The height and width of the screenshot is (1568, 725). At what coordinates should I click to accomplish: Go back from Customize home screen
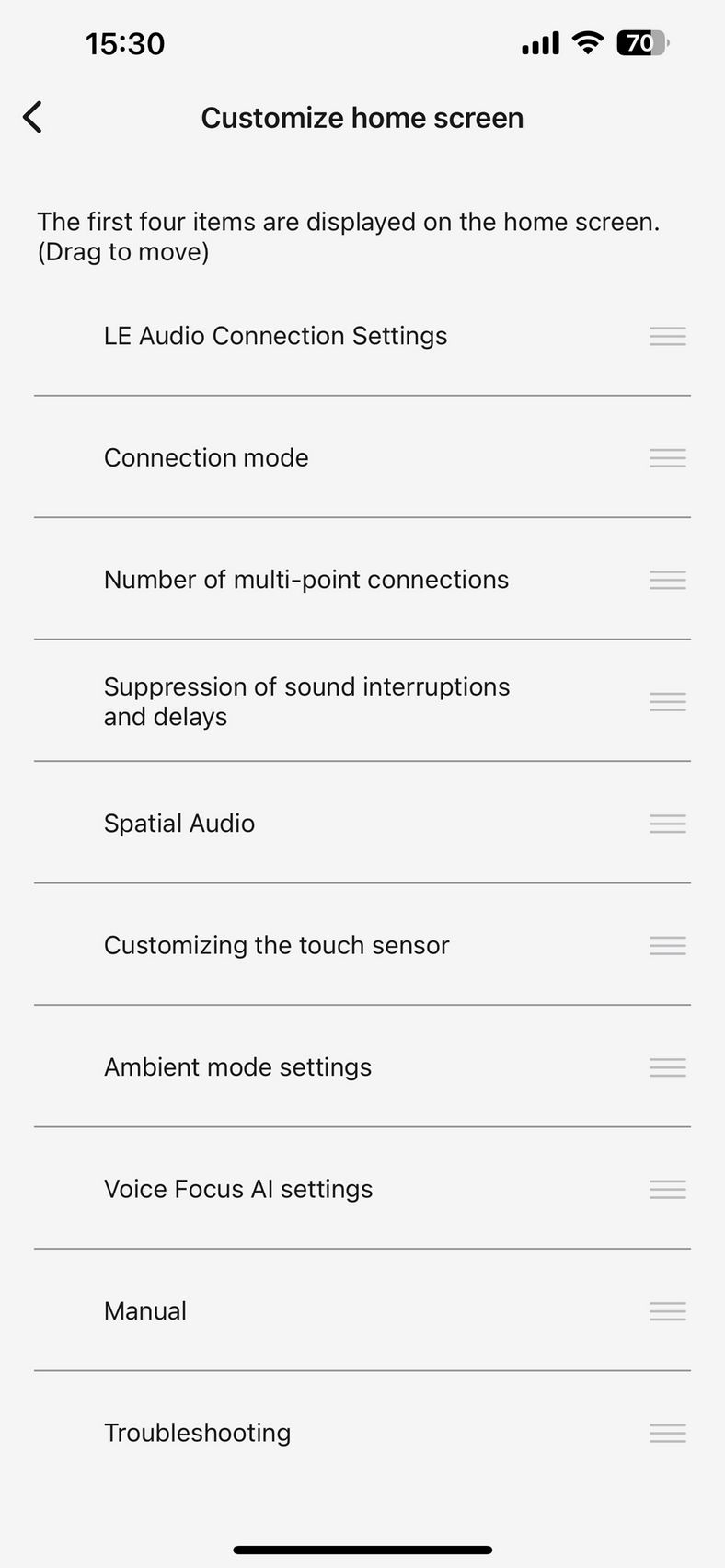[x=32, y=118]
